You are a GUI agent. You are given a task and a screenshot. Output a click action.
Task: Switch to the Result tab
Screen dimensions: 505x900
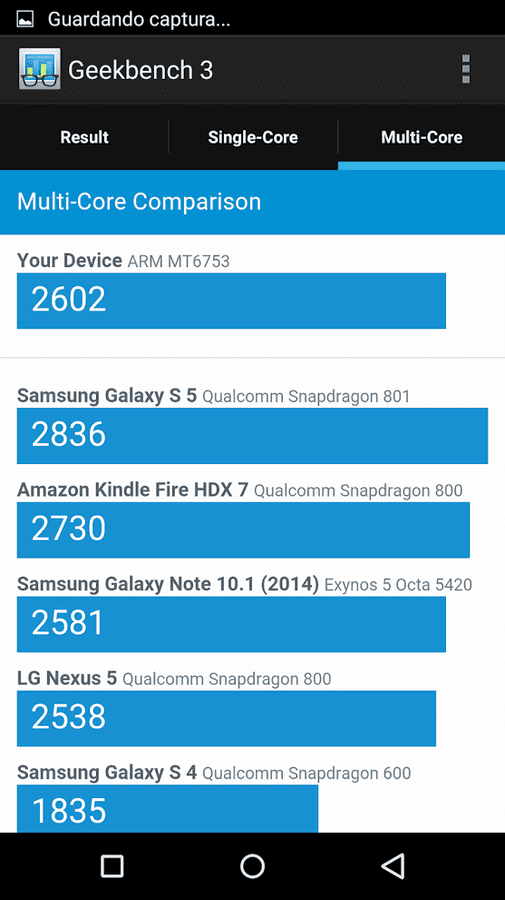click(84, 138)
